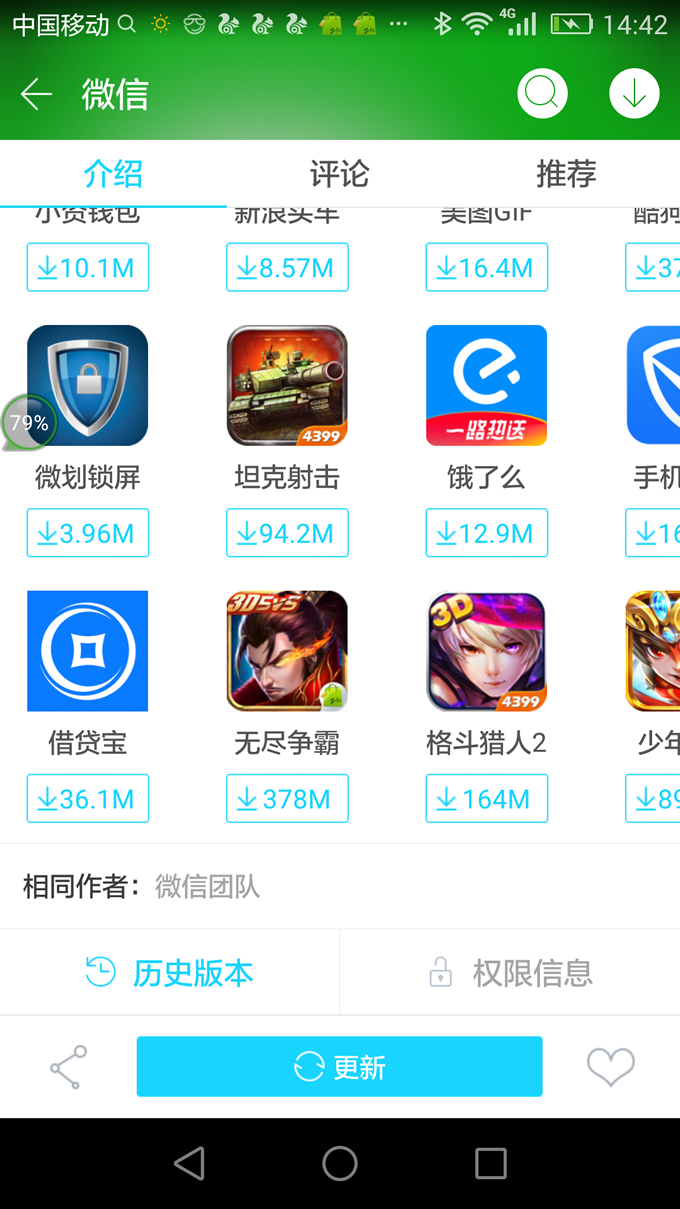Open search from the app bar
This screenshot has height=1209, width=680.
pos(542,95)
